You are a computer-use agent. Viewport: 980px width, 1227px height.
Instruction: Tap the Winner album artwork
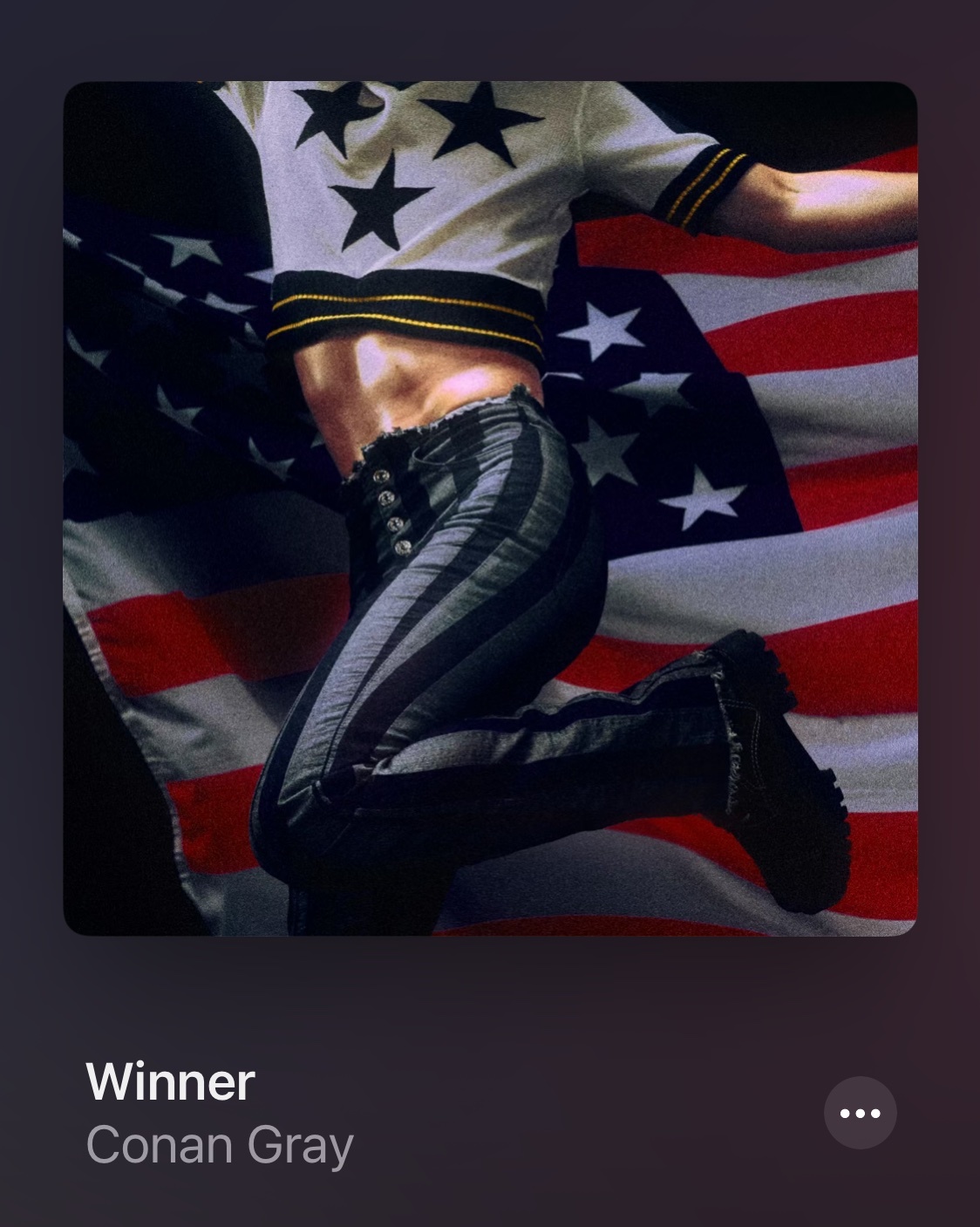[x=490, y=508]
